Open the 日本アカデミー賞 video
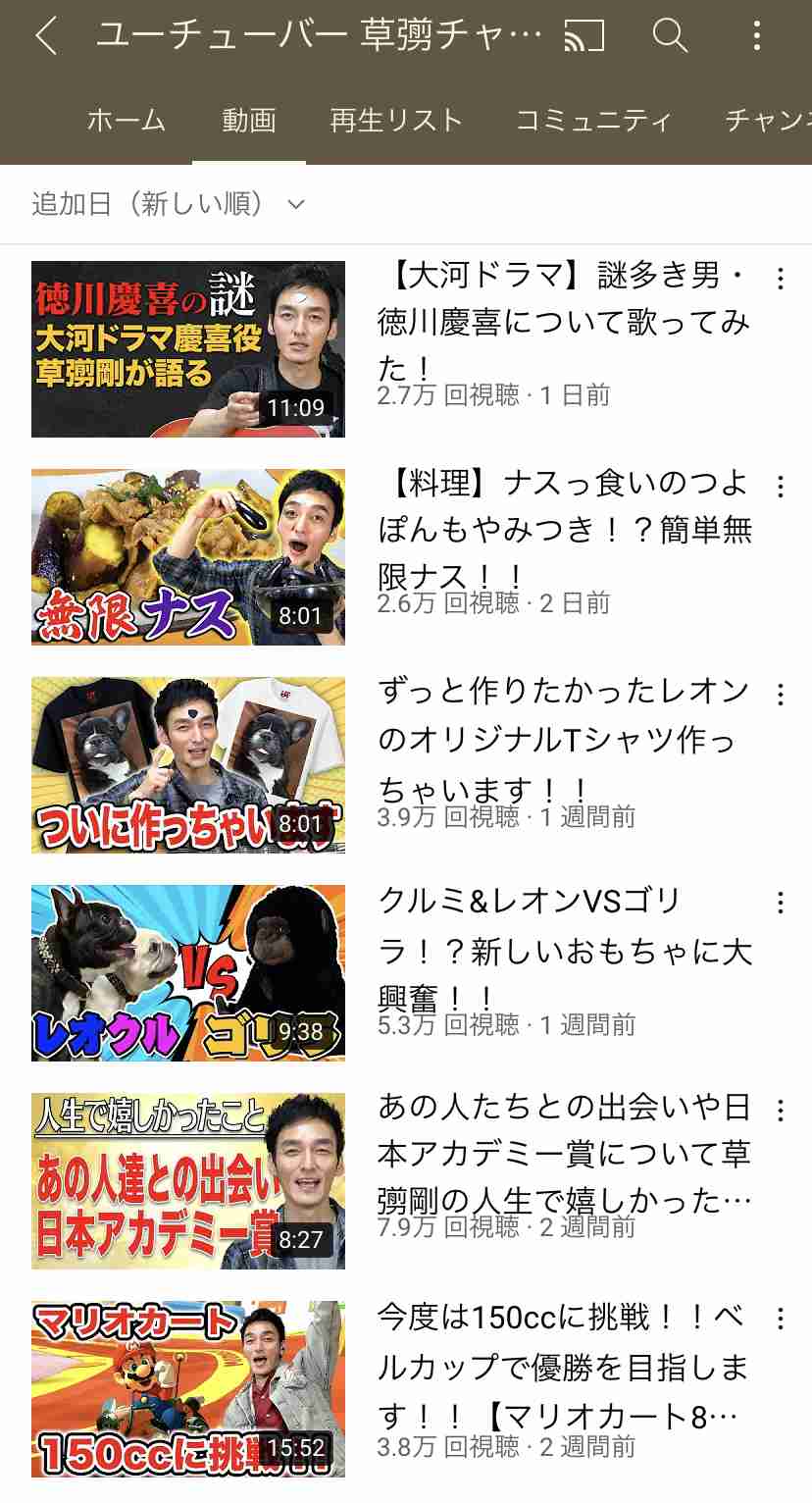 [x=188, y=1181]
